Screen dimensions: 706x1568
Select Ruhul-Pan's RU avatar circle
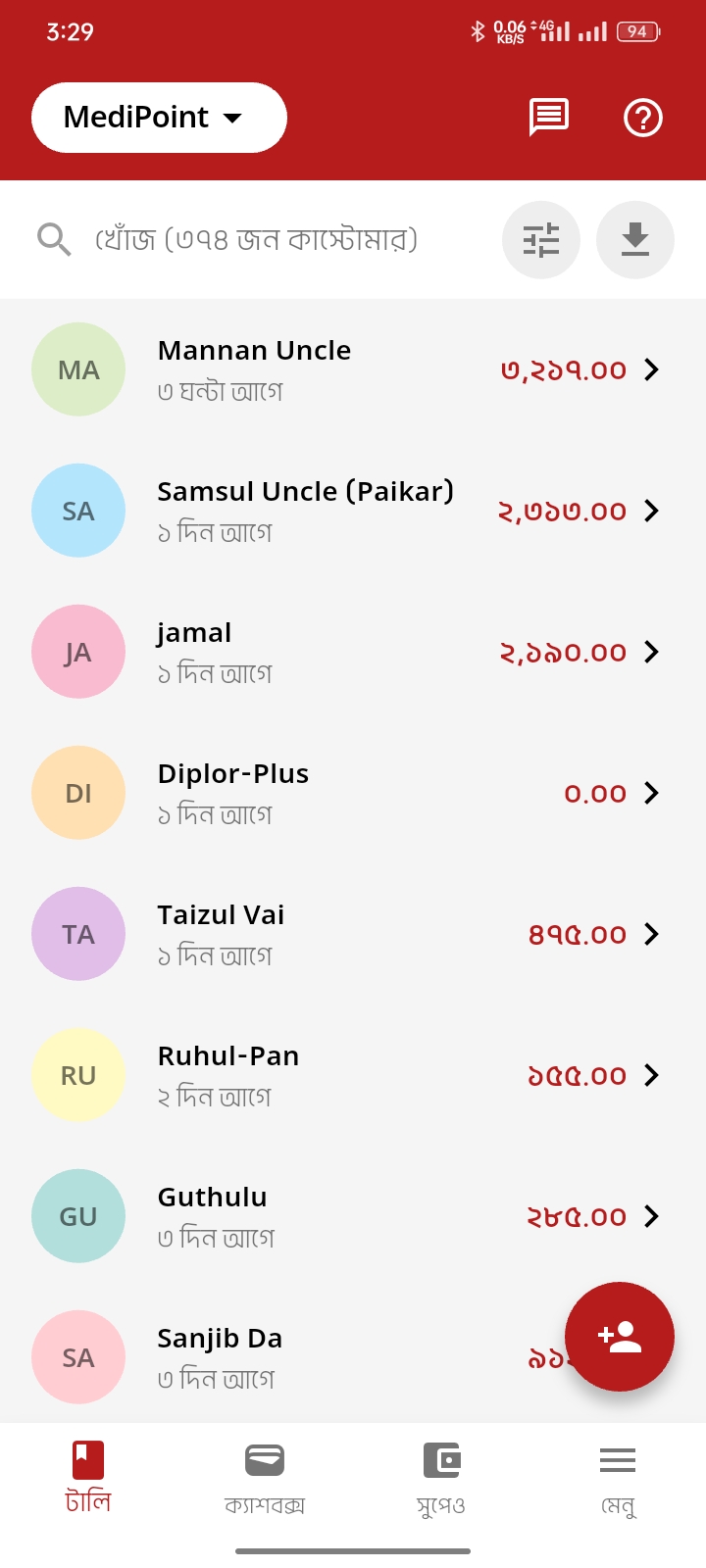(x=78, y=1075)
